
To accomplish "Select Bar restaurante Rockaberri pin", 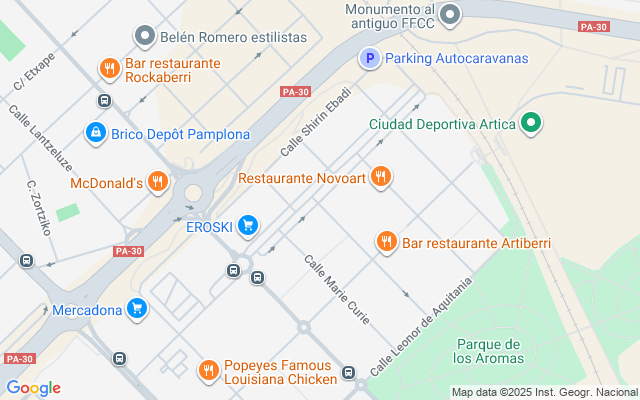I will (x=109, y=68).
